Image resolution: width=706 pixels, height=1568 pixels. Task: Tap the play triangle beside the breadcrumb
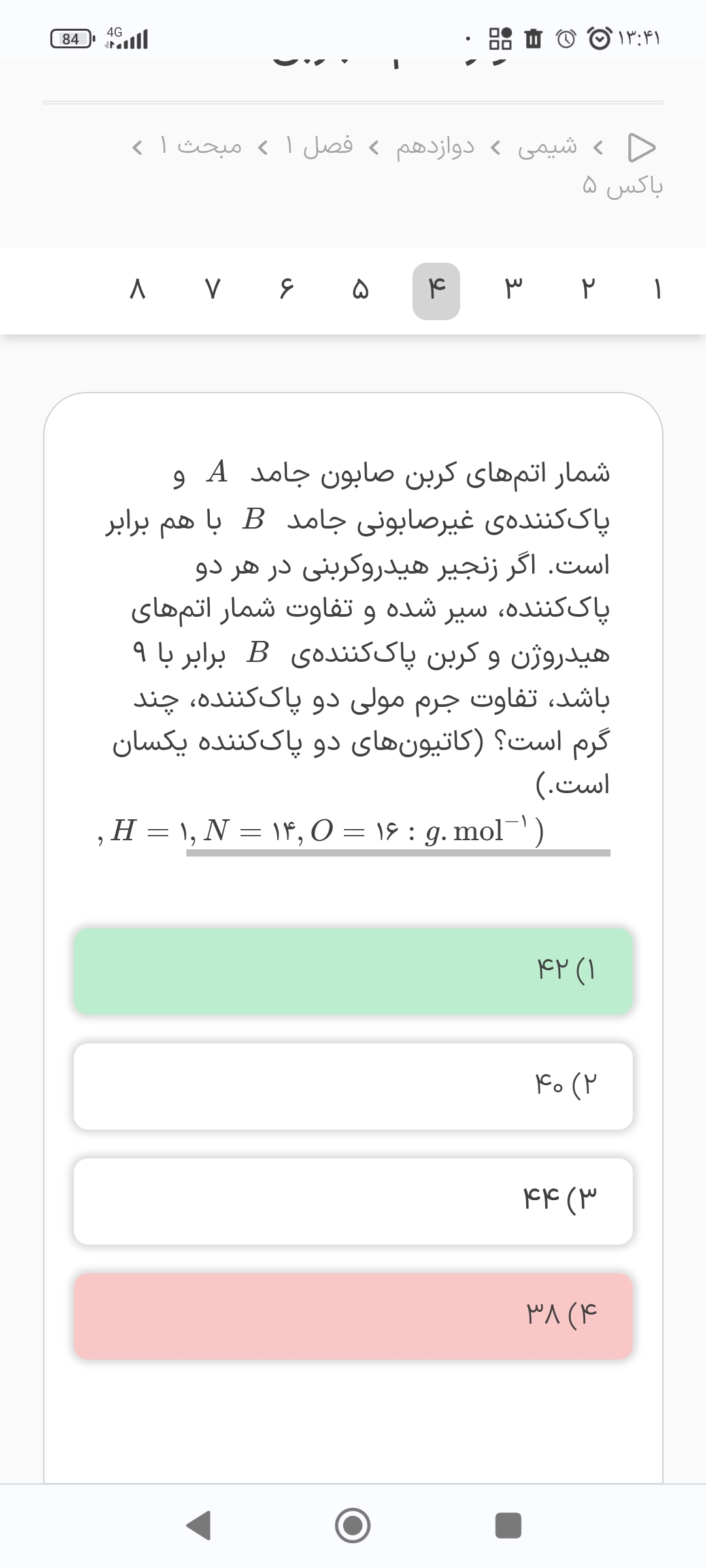point(641,148)
